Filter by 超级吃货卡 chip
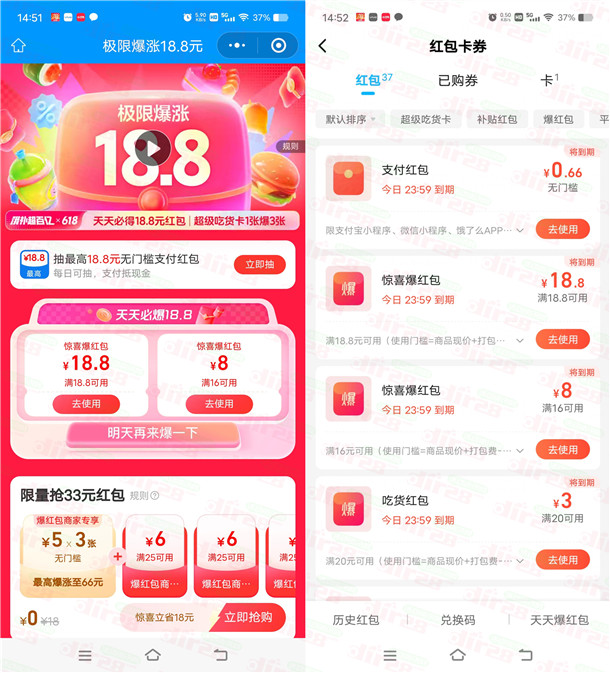The width and height of the screenshot is (610, 673). coord(426,119)
